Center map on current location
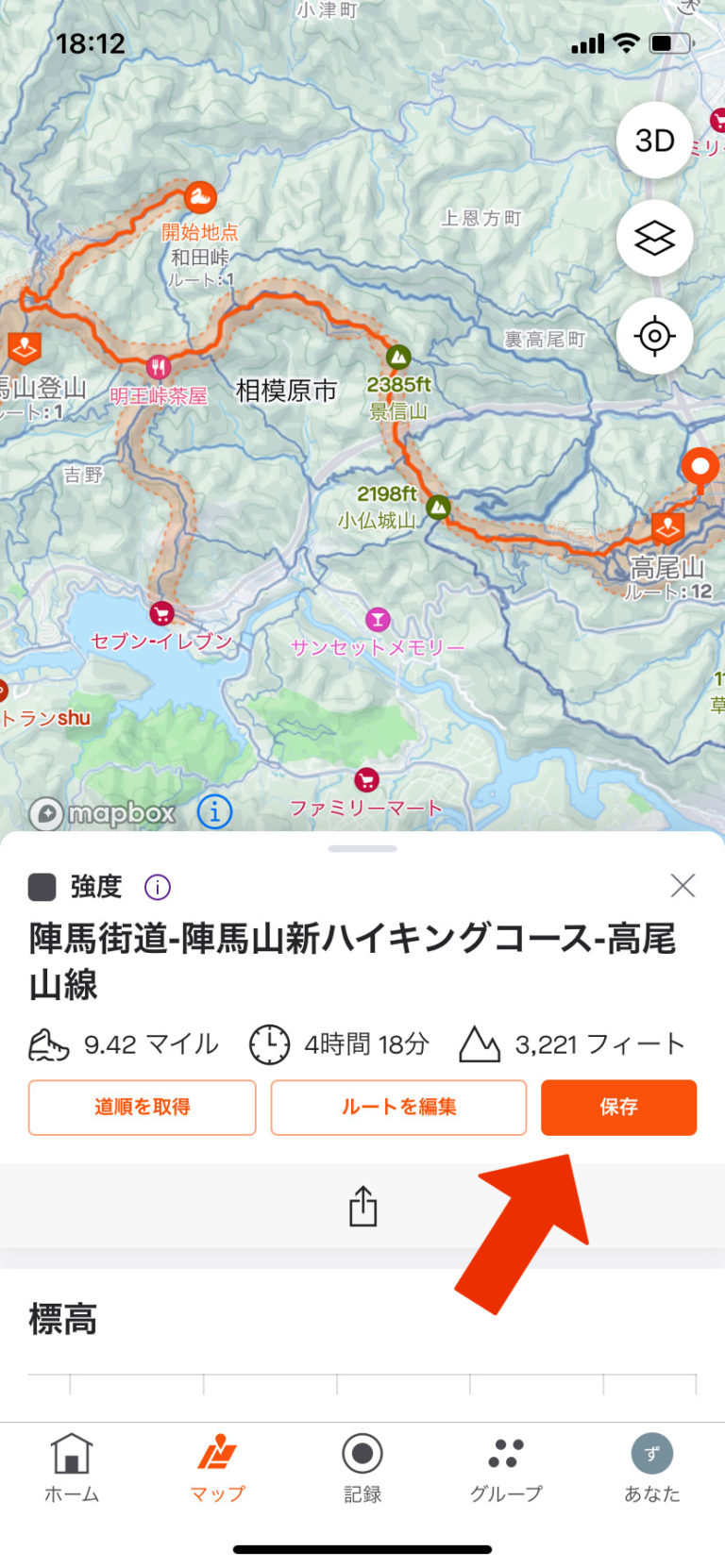This screenshot has height=1568, width=725. click(x=654, y=337)
